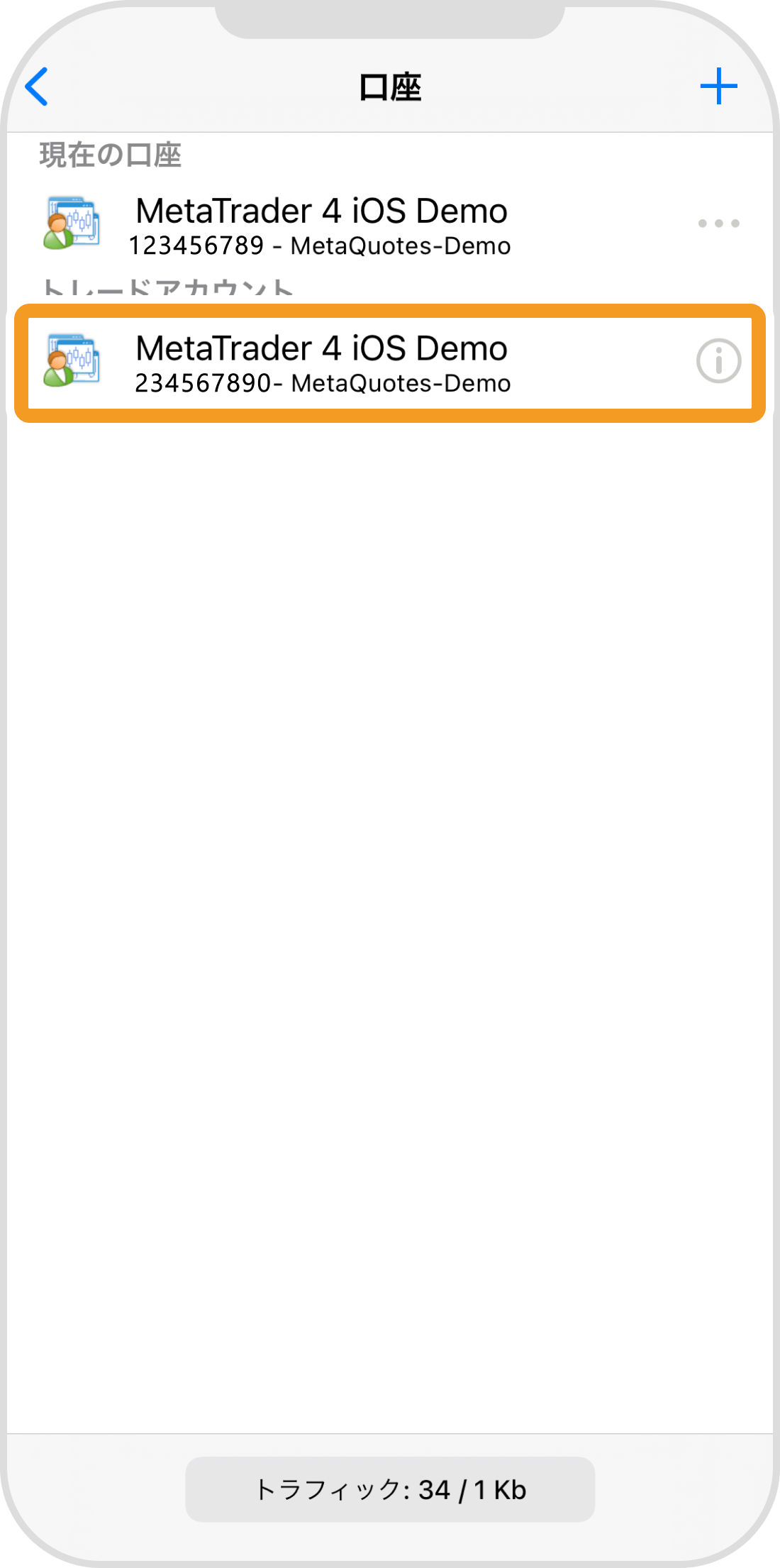Screen dimensions: 780x1568
Task: Select trade account 234567890 MetaQuotes-Demo
Action: click(x=323, y=363)
